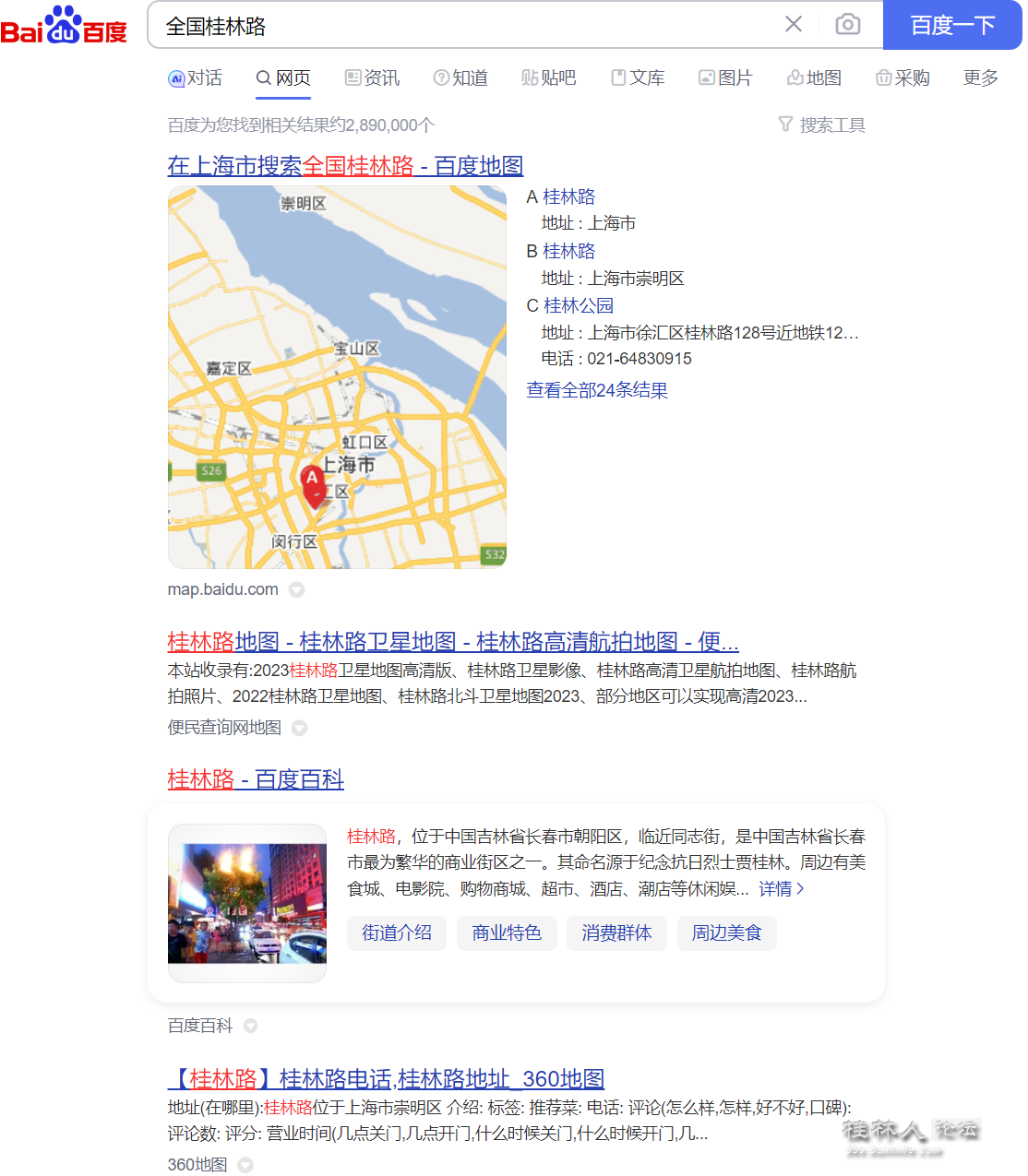The image size is (1028, 1176).
Task: Switch to the 知道 tab
Action: coord(461,78)
